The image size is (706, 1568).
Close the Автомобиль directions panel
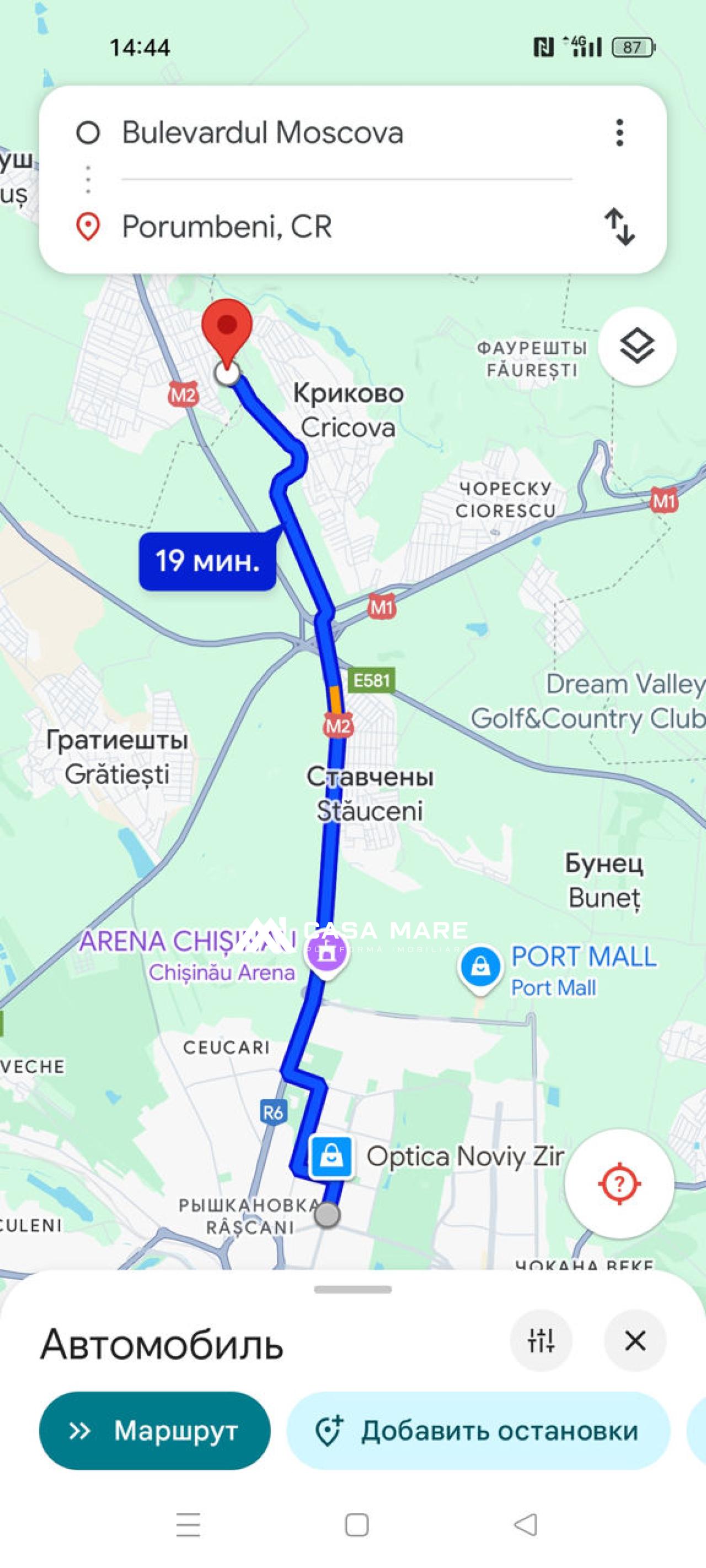tap(635, 1340)
